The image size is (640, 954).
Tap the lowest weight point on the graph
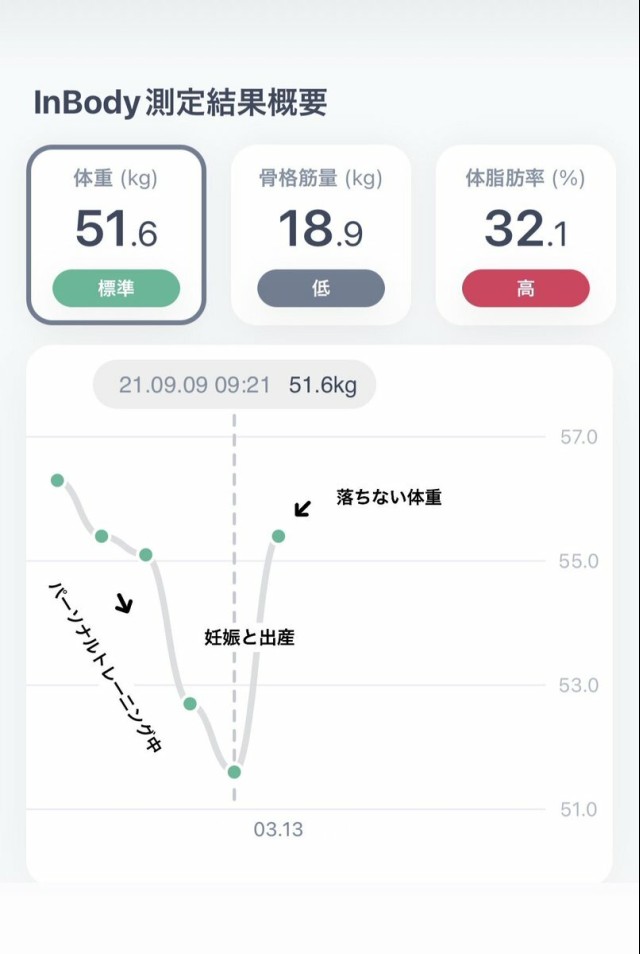click(234, 771)
